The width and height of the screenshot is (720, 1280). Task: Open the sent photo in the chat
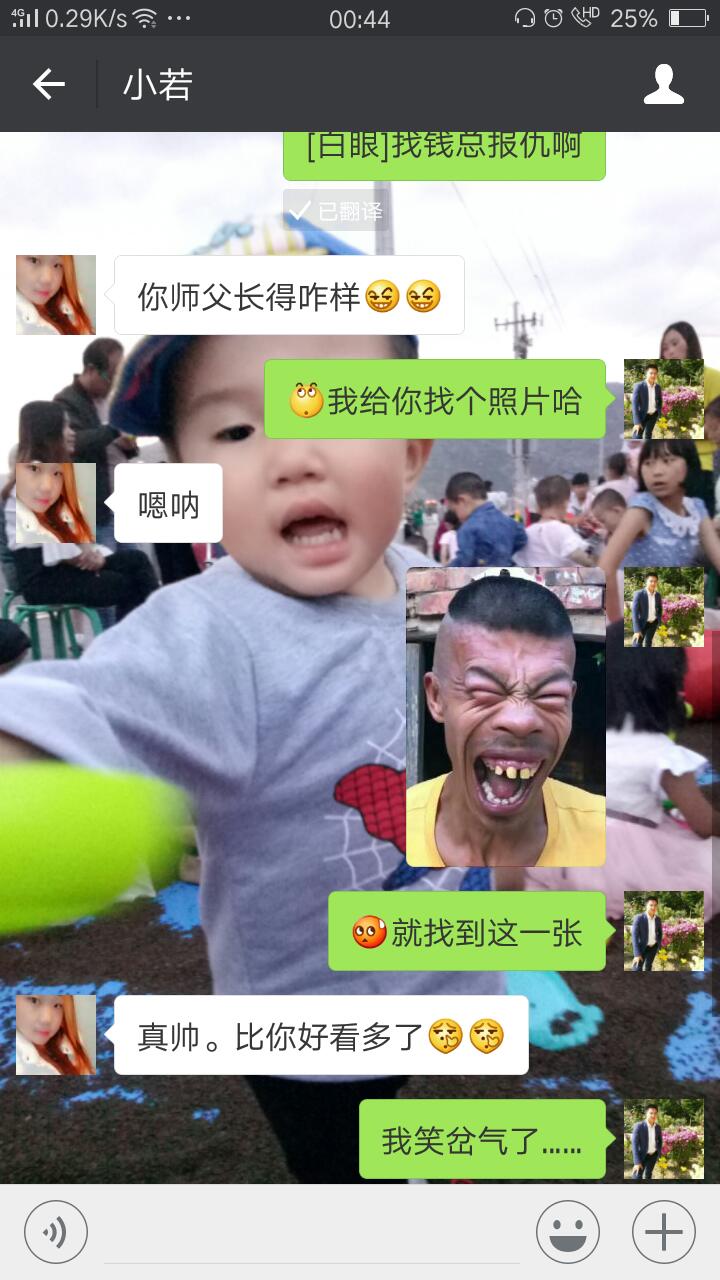pyautogui.click(x=505, y=717)
